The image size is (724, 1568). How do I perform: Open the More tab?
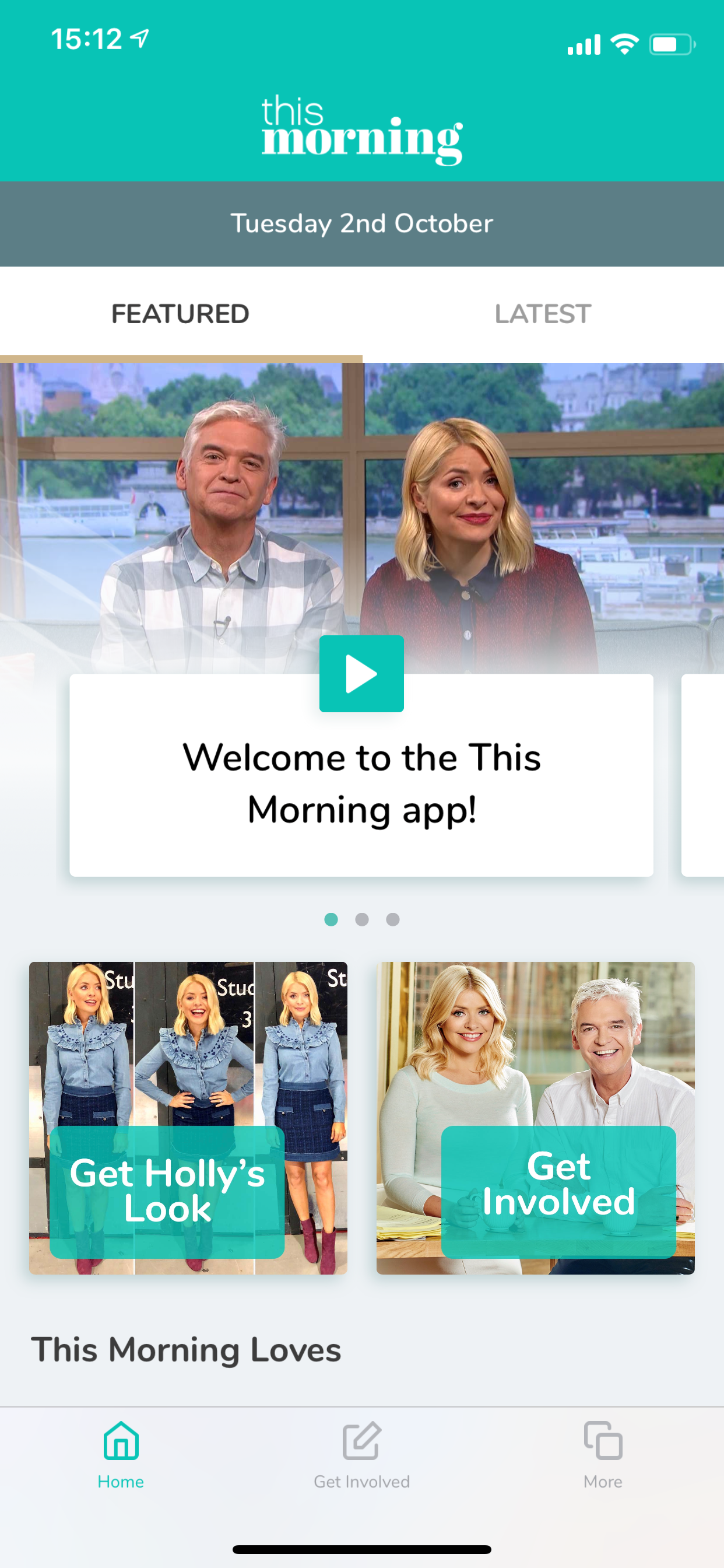[x=603, y=1455]
